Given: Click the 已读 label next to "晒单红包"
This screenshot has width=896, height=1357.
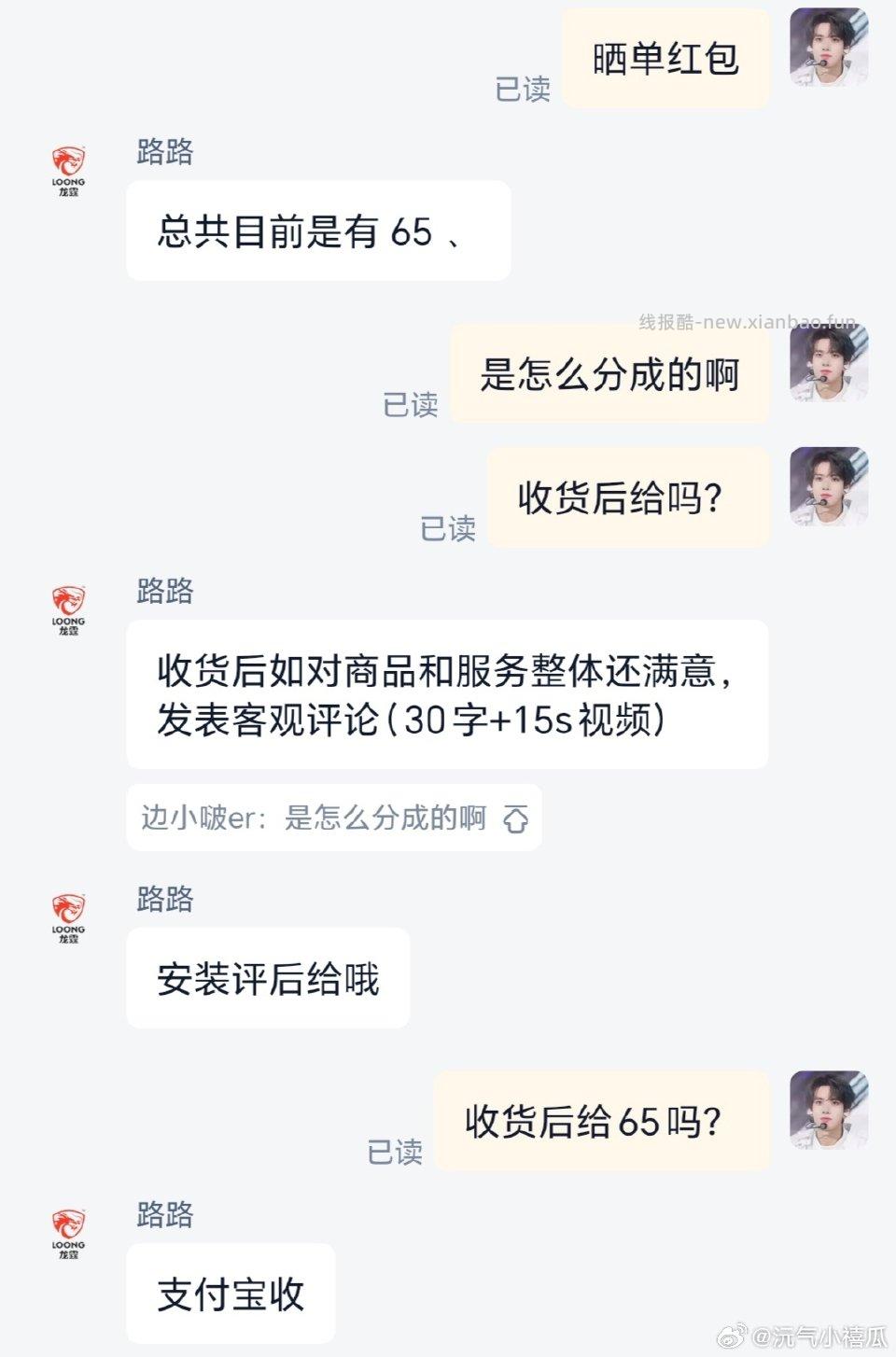Looking at the screenshot, I should click(525, 91).
